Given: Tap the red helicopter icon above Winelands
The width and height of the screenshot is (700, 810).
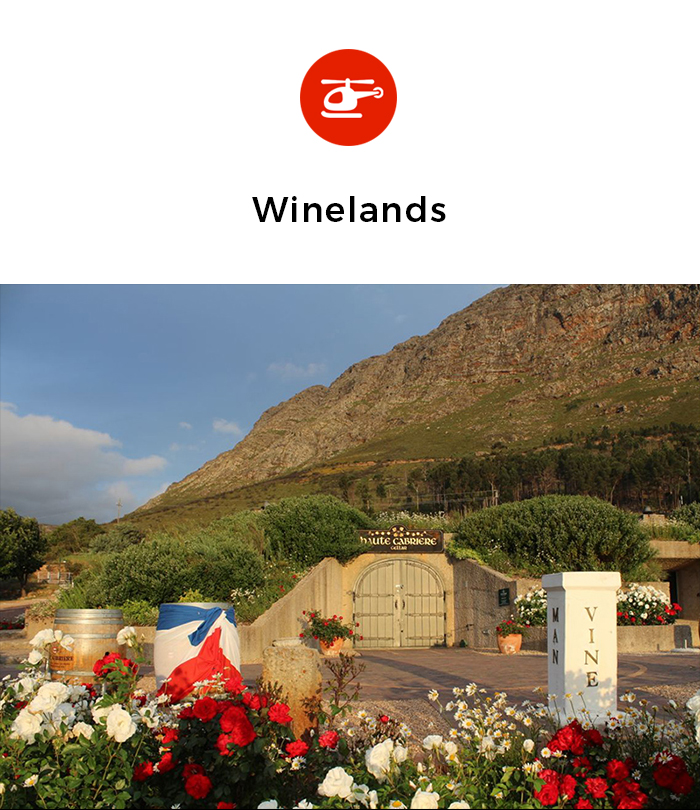Looking at the screenshot, I should pos(348,97).
